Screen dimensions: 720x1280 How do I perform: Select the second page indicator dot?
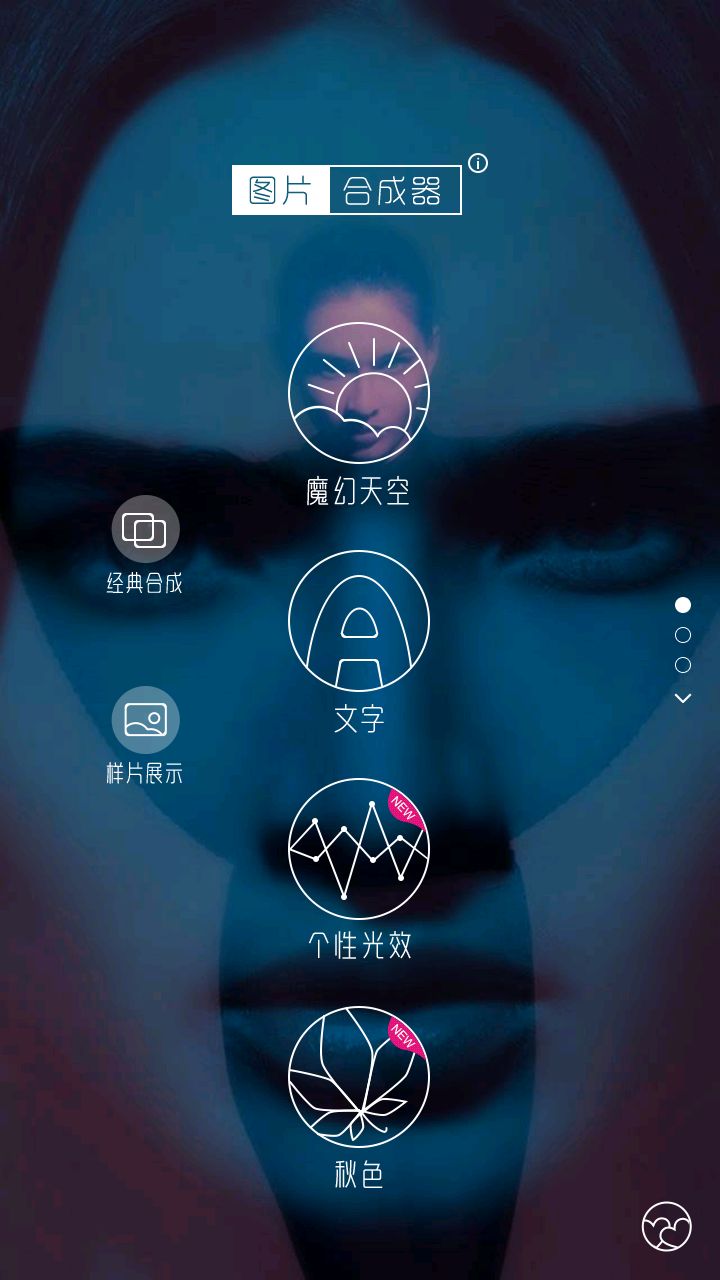[684, 633]
